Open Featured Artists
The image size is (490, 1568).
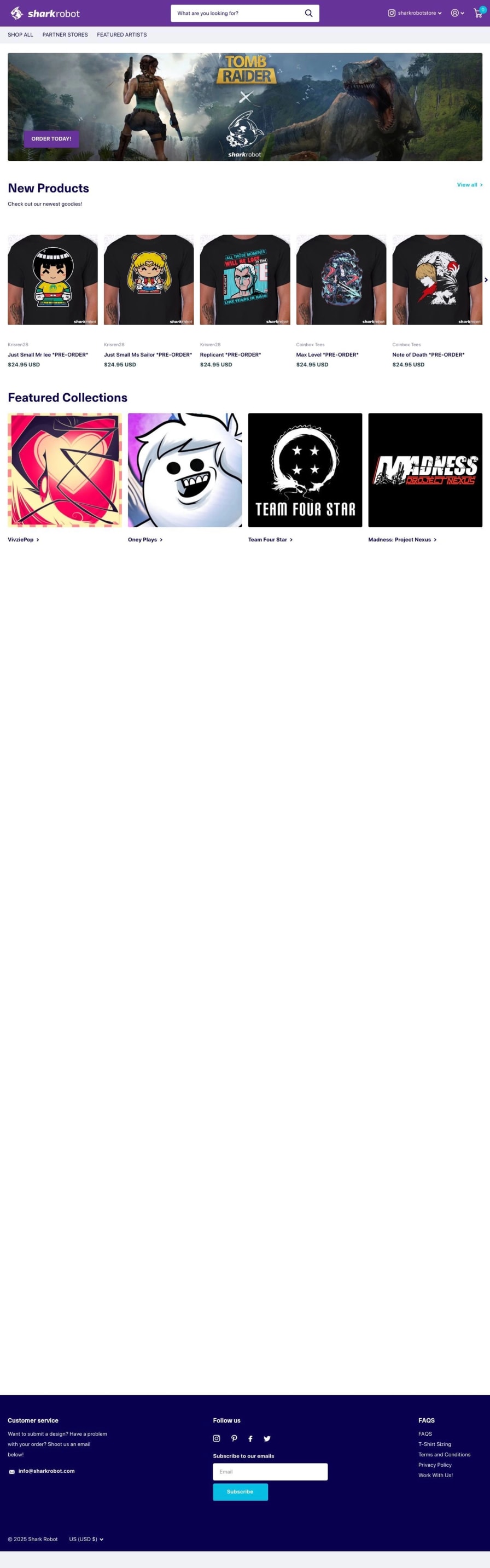[x=122, y=34]
